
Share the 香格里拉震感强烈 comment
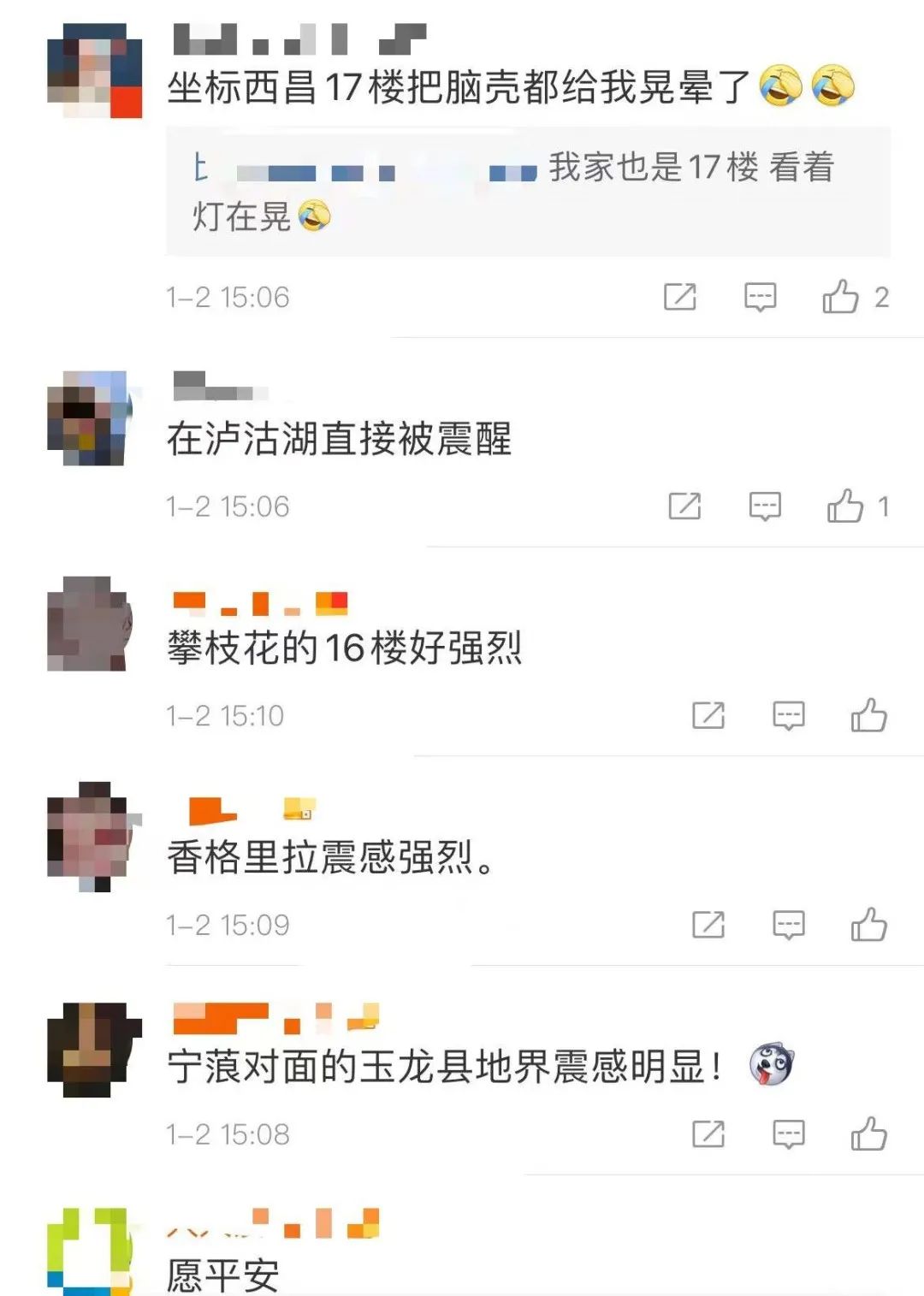(x=708, y=925)
